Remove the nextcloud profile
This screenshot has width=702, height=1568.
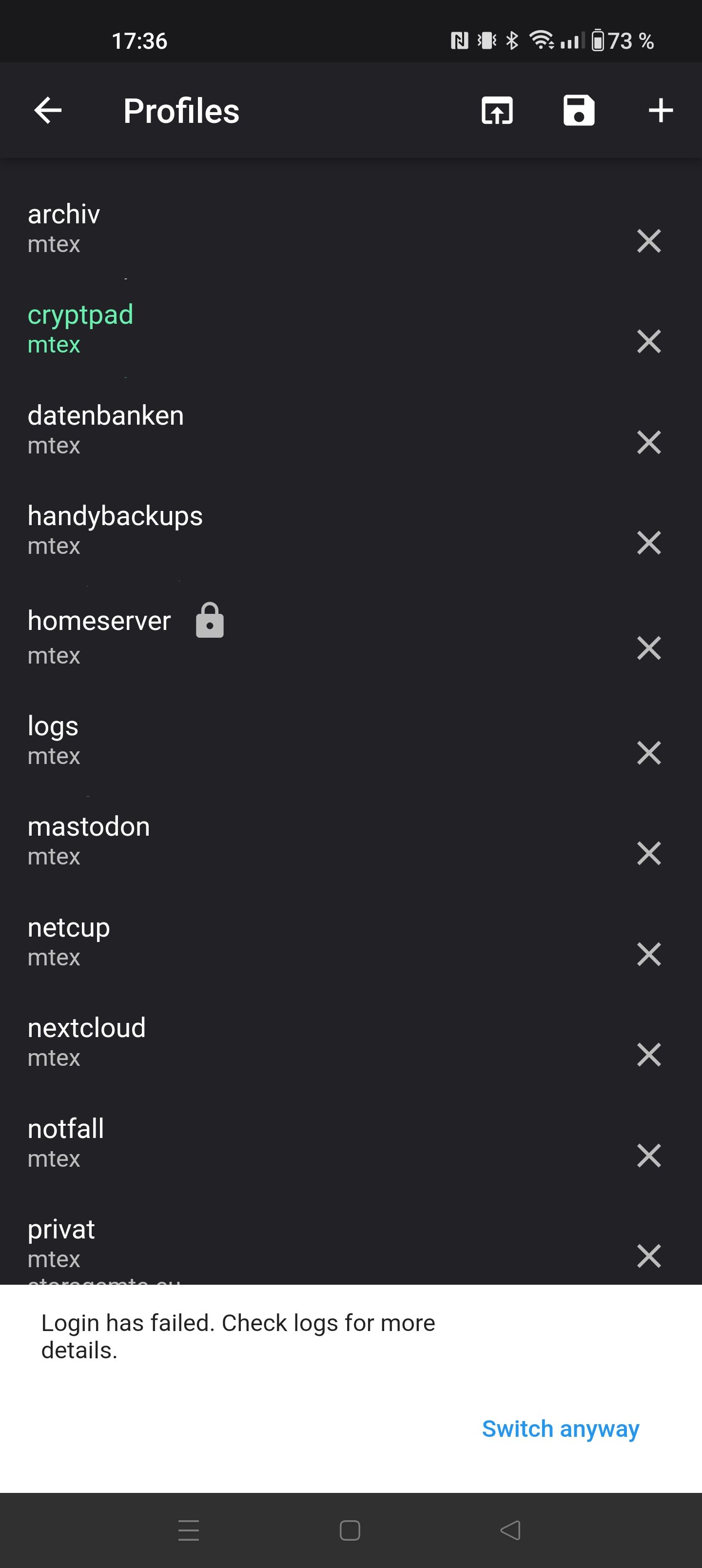click(x=649, y=1055)
